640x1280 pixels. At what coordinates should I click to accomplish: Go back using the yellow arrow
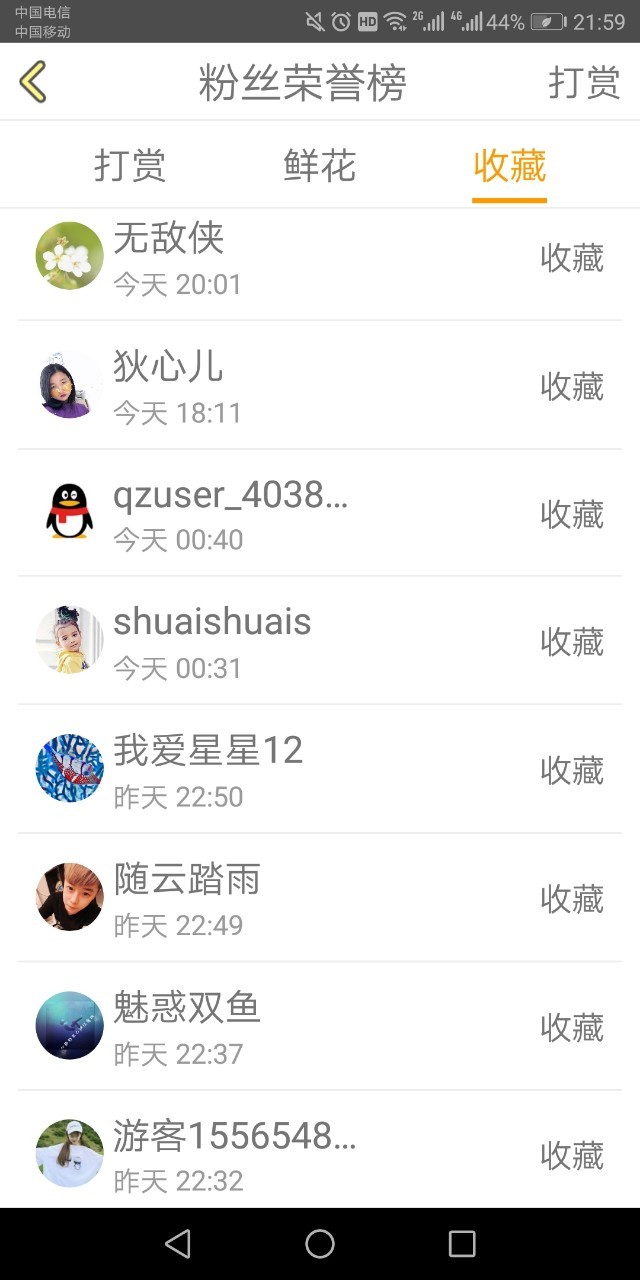click(33, 82)
